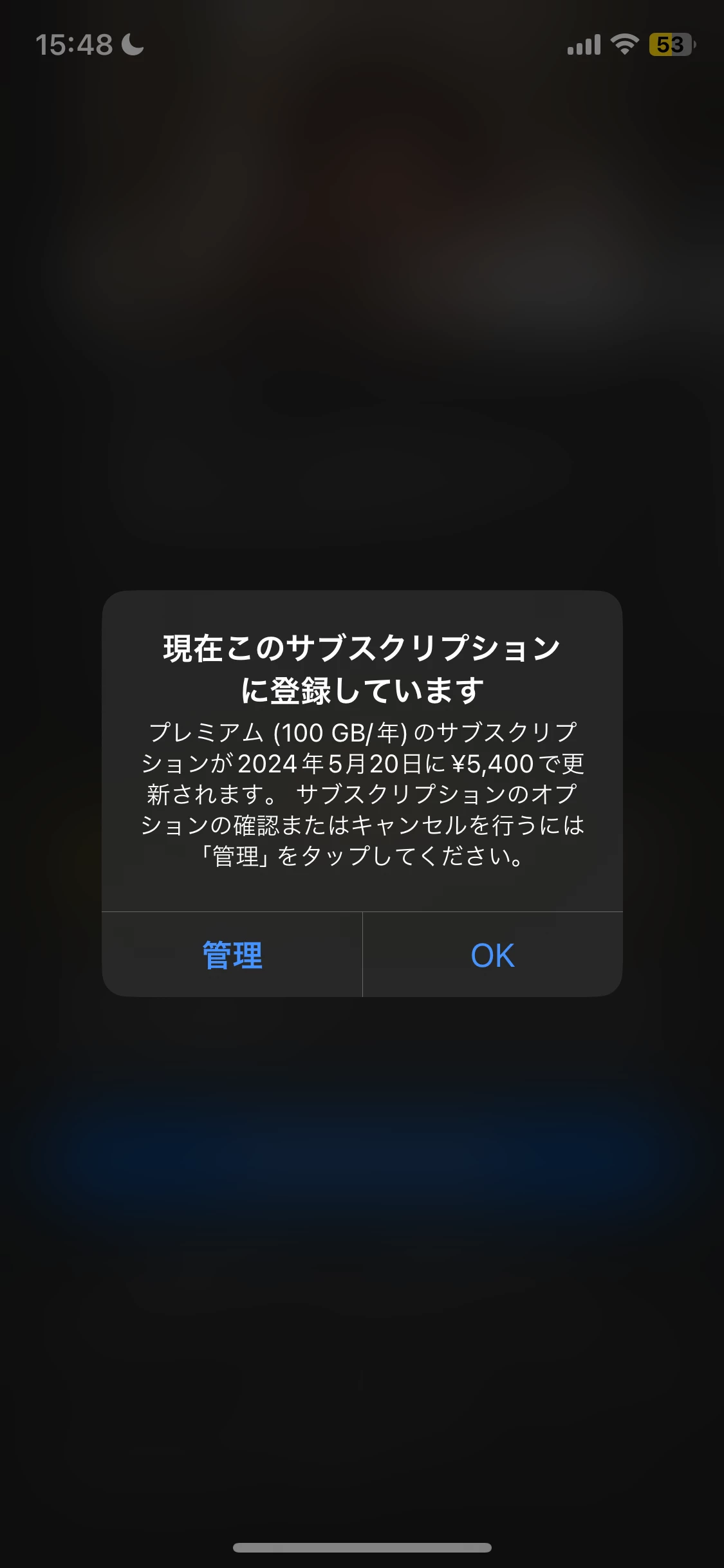
Task: Dismiss the dialog with OK
Action: [492, 955]
